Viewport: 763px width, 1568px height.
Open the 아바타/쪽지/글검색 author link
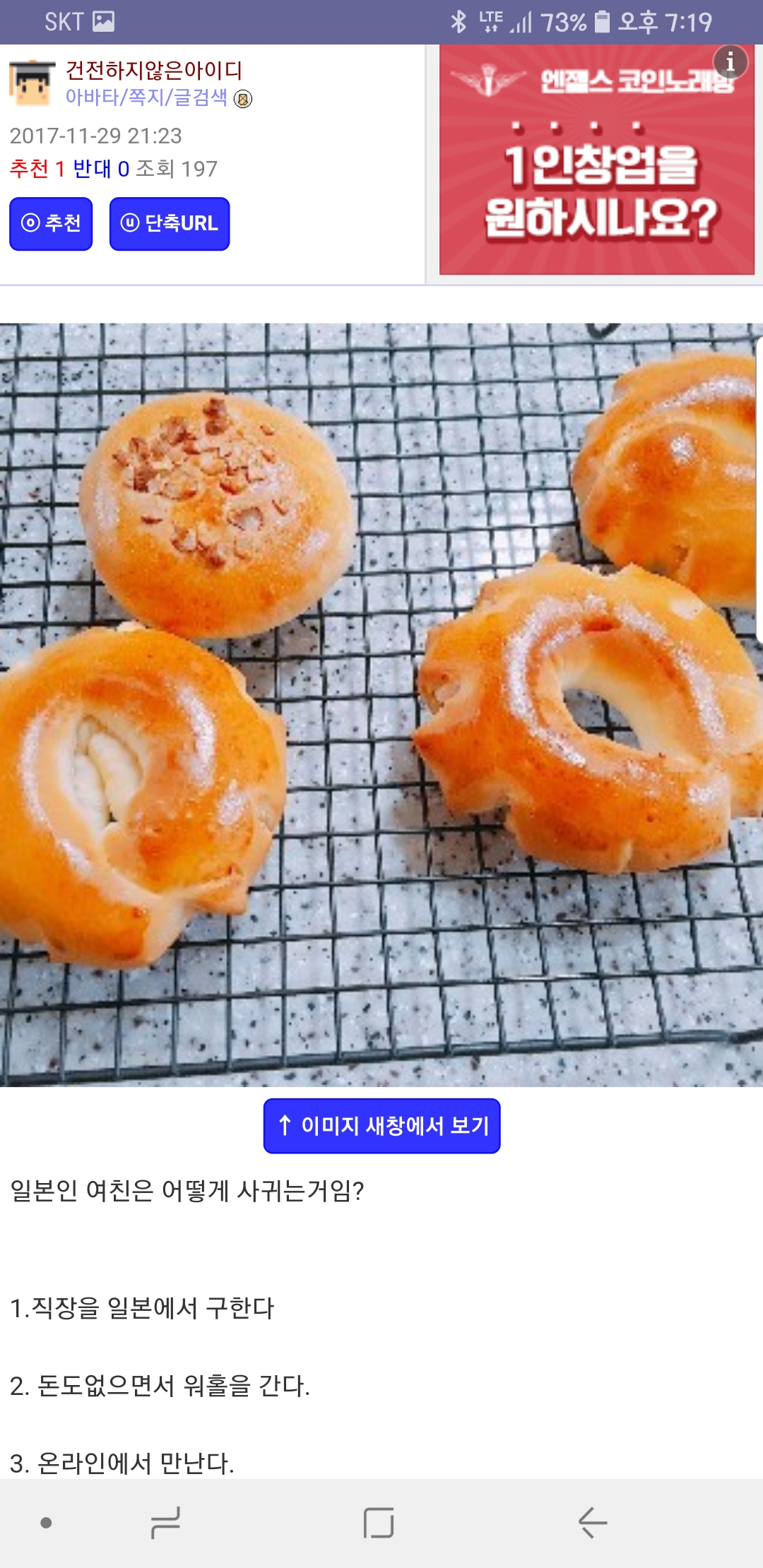click(x=146, y=97)
